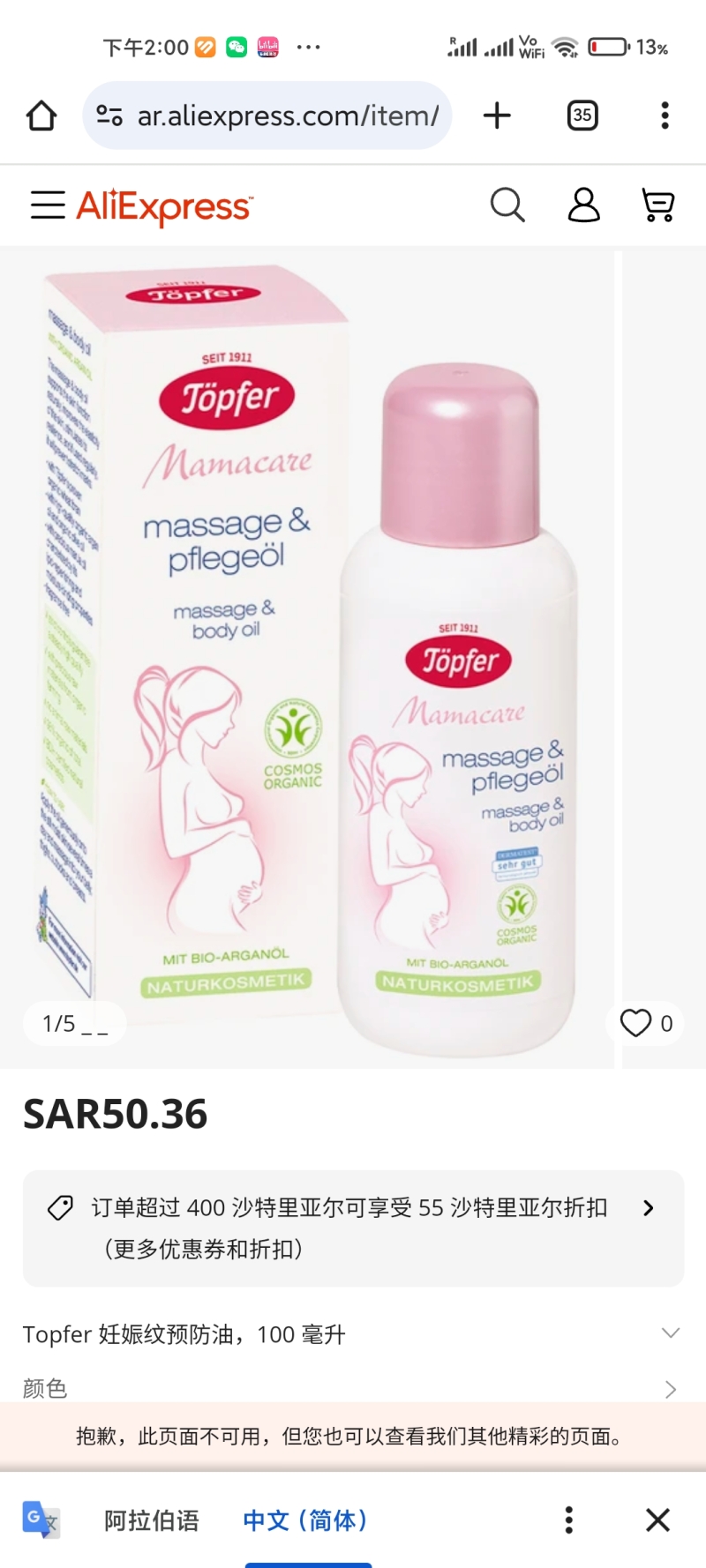Viewport: 706px width, 1568px height.
Task: Tap the AliExpress search icon
Action: pos(507,205)
